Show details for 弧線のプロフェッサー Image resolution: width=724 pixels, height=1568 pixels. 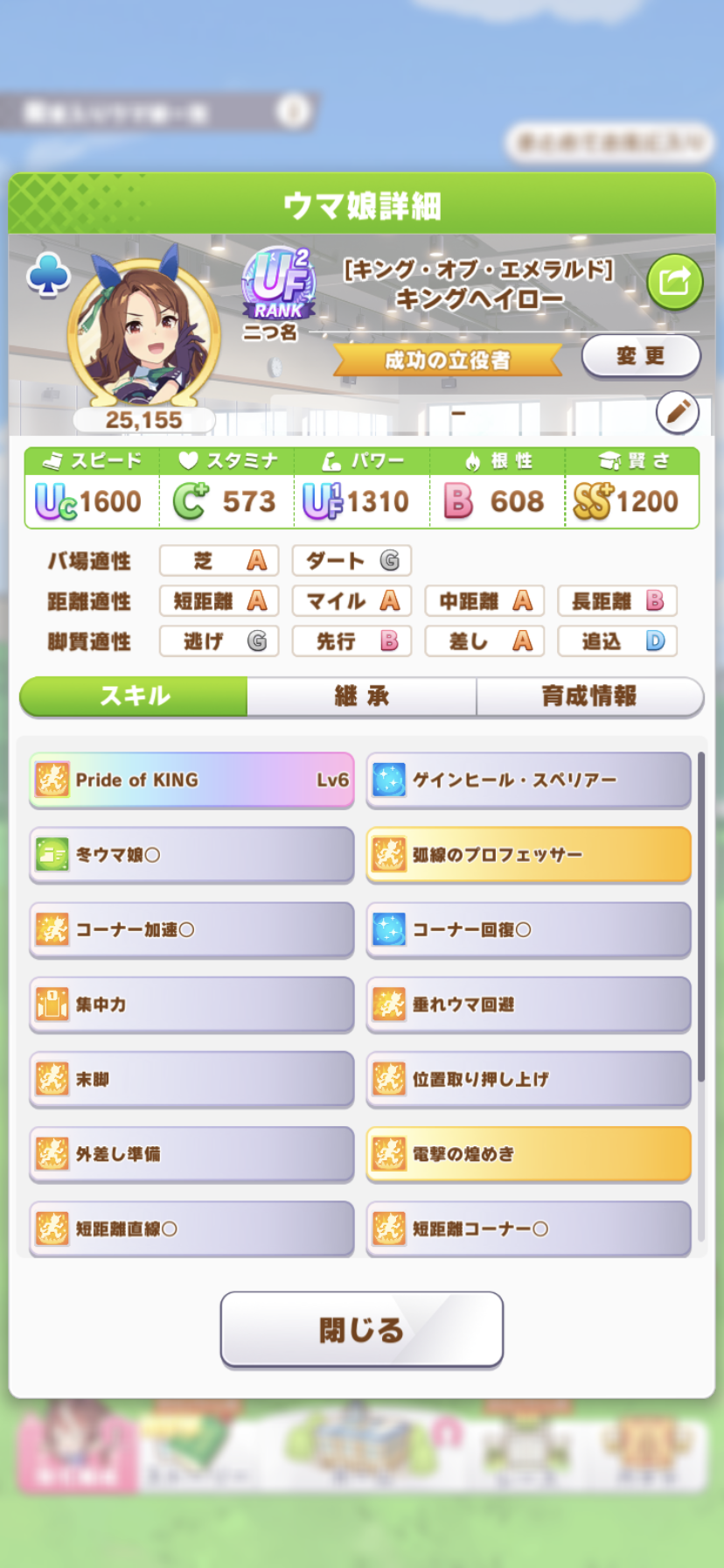coord(528,855)
